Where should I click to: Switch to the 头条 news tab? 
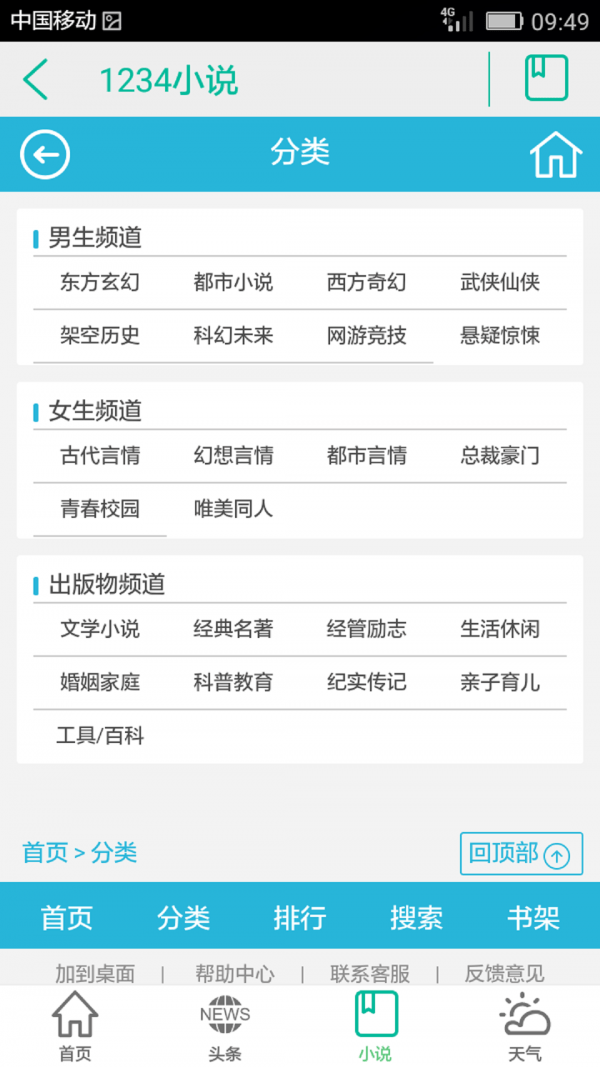[x=225, y=1027]
